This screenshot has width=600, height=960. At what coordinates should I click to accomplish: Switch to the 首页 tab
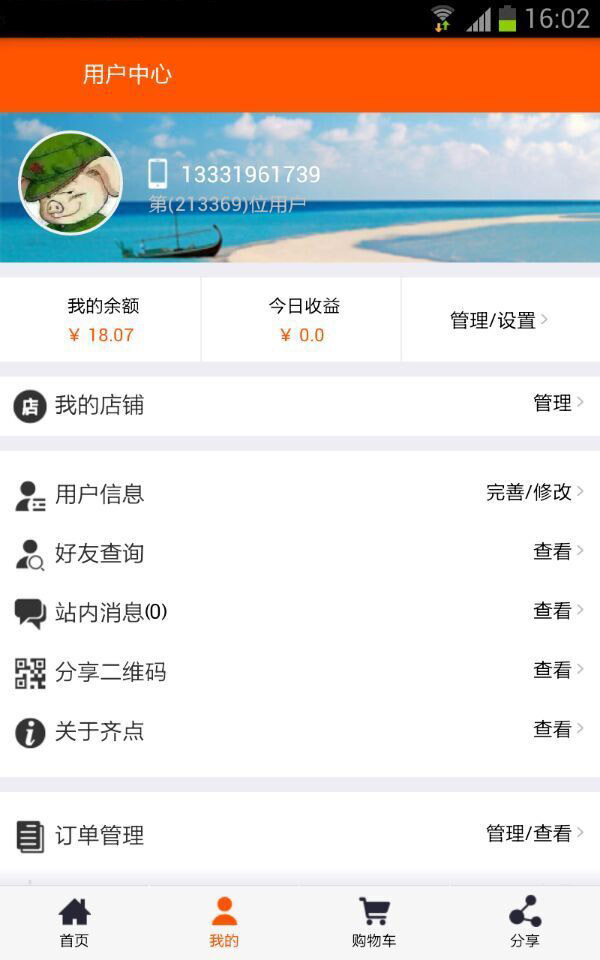coord(74,922)
